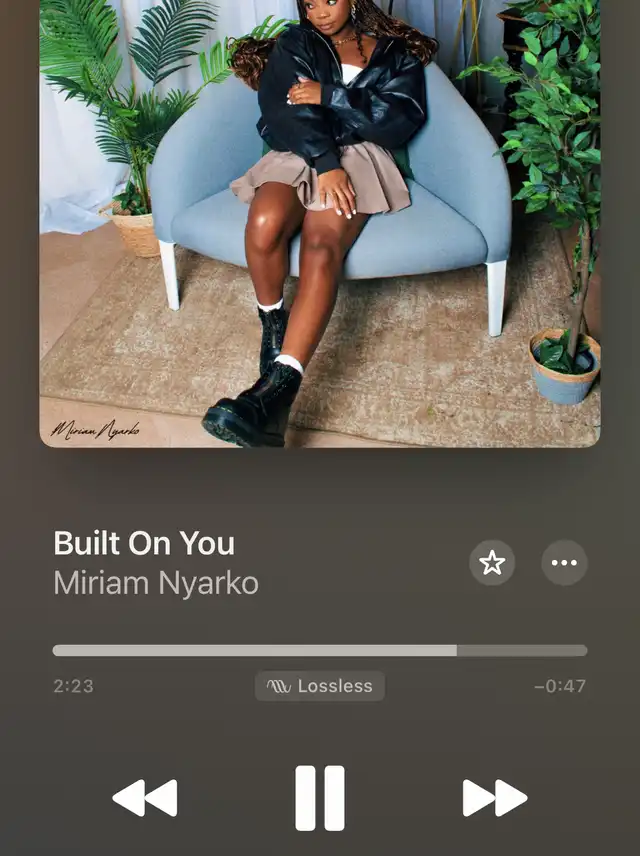
Task: Go back to the previous track
Action: pyautogui.click(x=145, y=798)
